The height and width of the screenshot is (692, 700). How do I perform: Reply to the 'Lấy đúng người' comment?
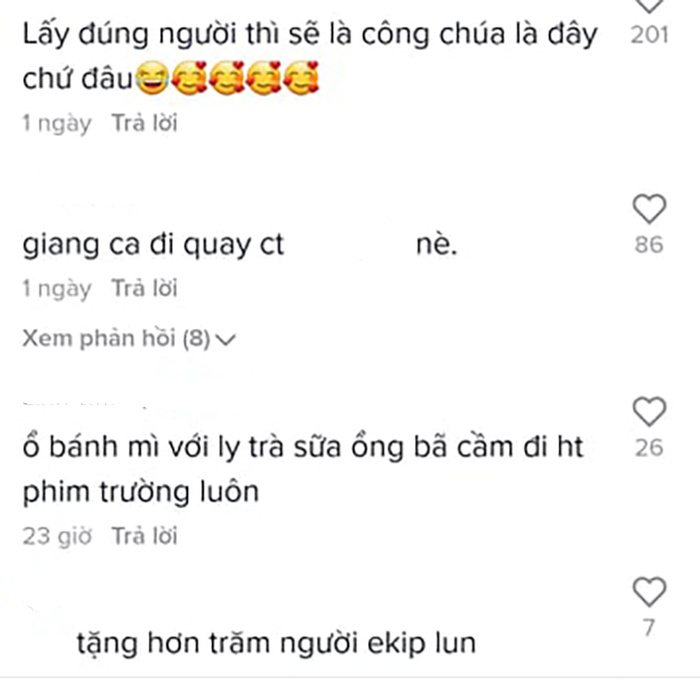click(144, 124)
